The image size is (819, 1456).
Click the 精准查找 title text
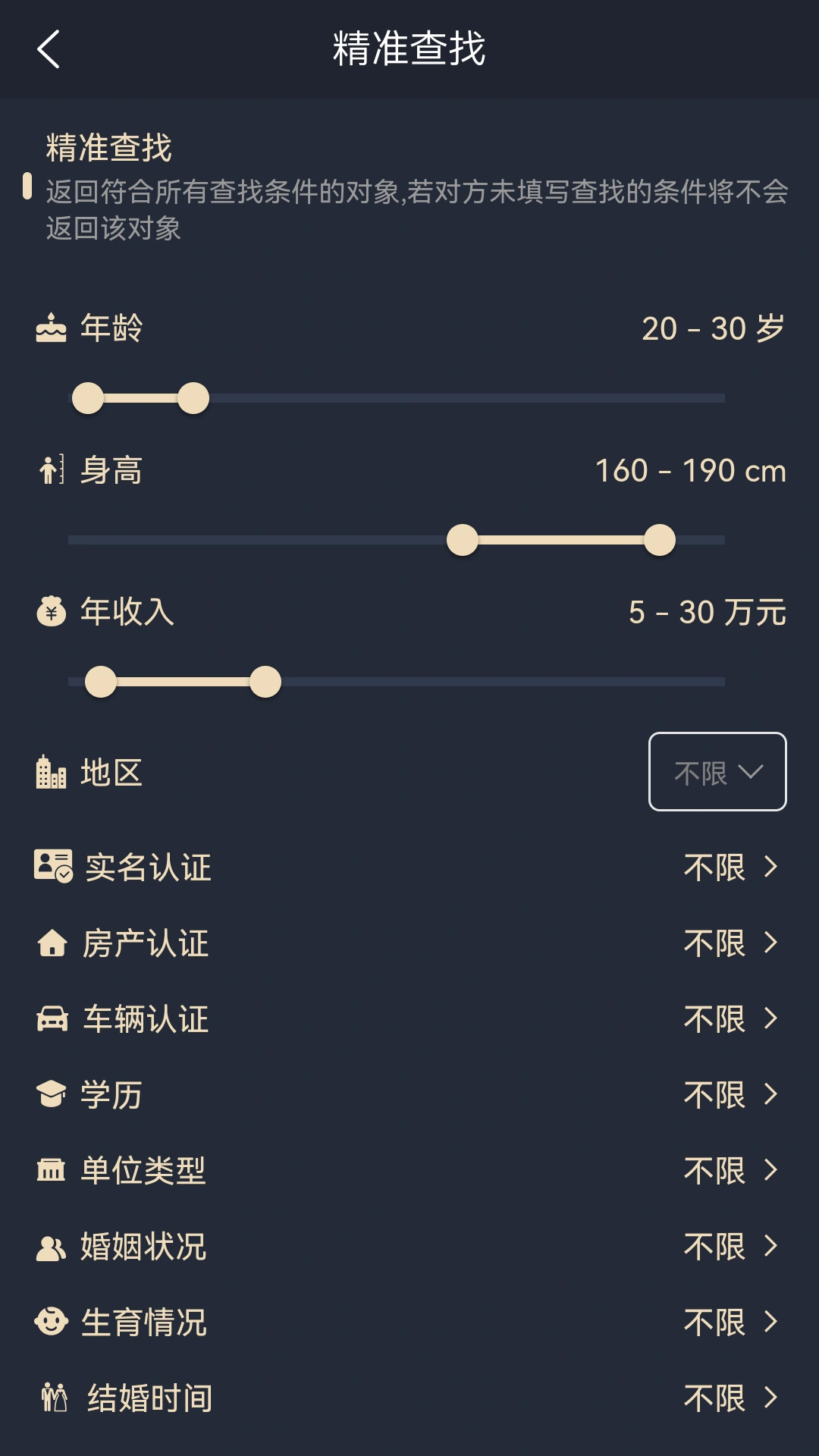[x=409, y=47]
